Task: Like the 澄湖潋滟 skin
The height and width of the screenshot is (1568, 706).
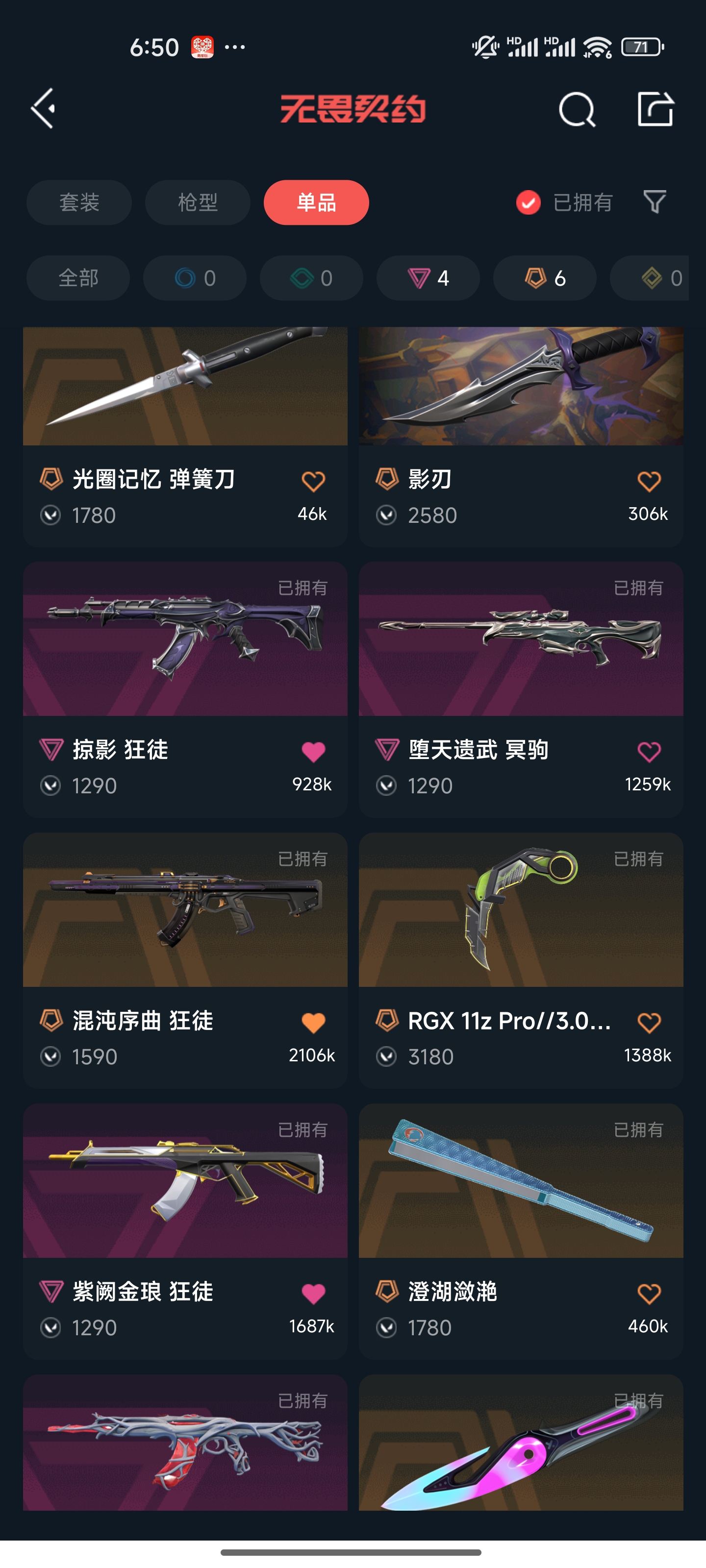Action: (x=649, y=1294)
